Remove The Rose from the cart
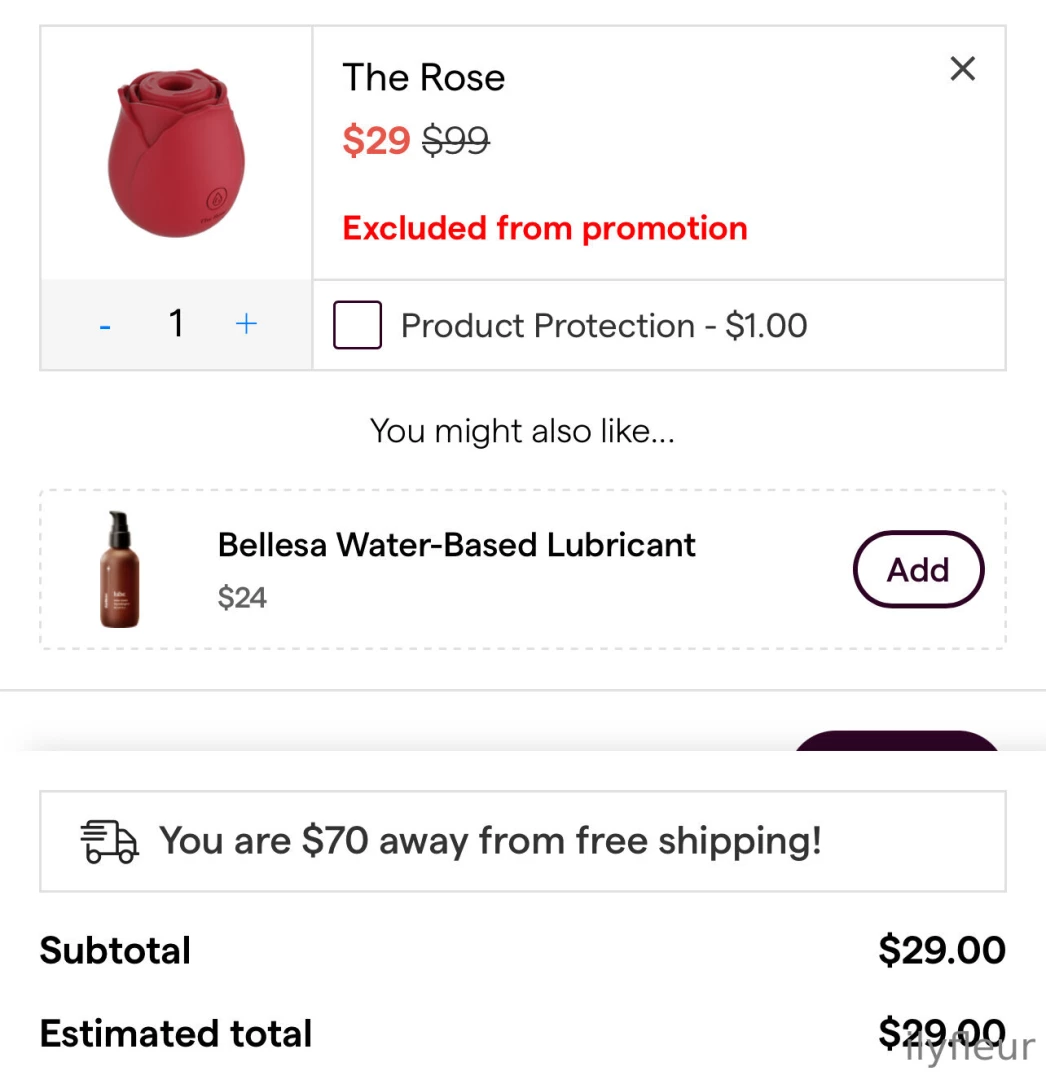This screenshot has width=1046, height=1080. [x=962, y=68]
